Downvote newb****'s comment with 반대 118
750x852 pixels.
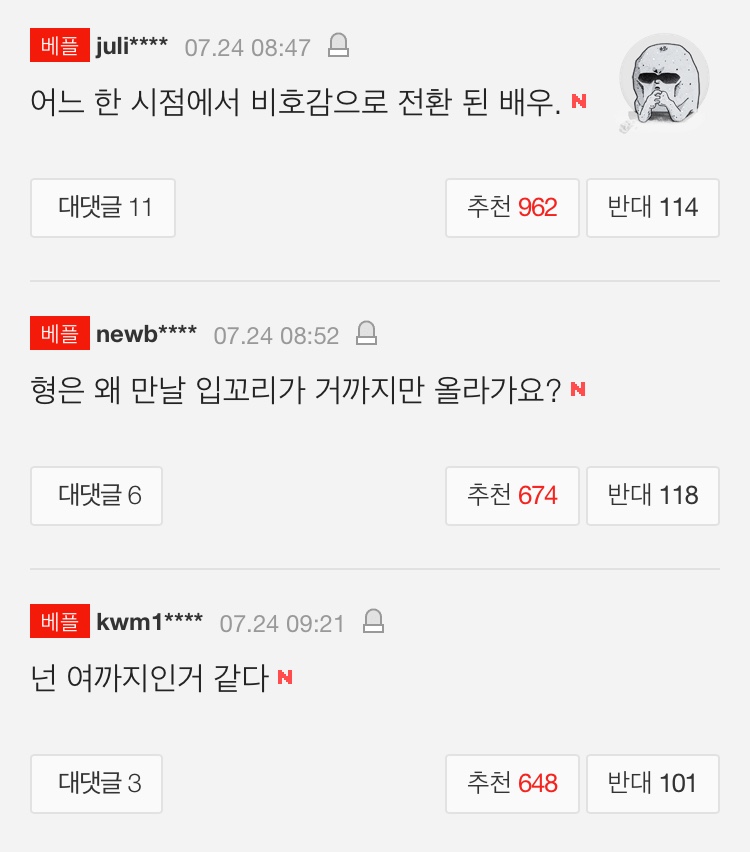[x=652, y=495]
